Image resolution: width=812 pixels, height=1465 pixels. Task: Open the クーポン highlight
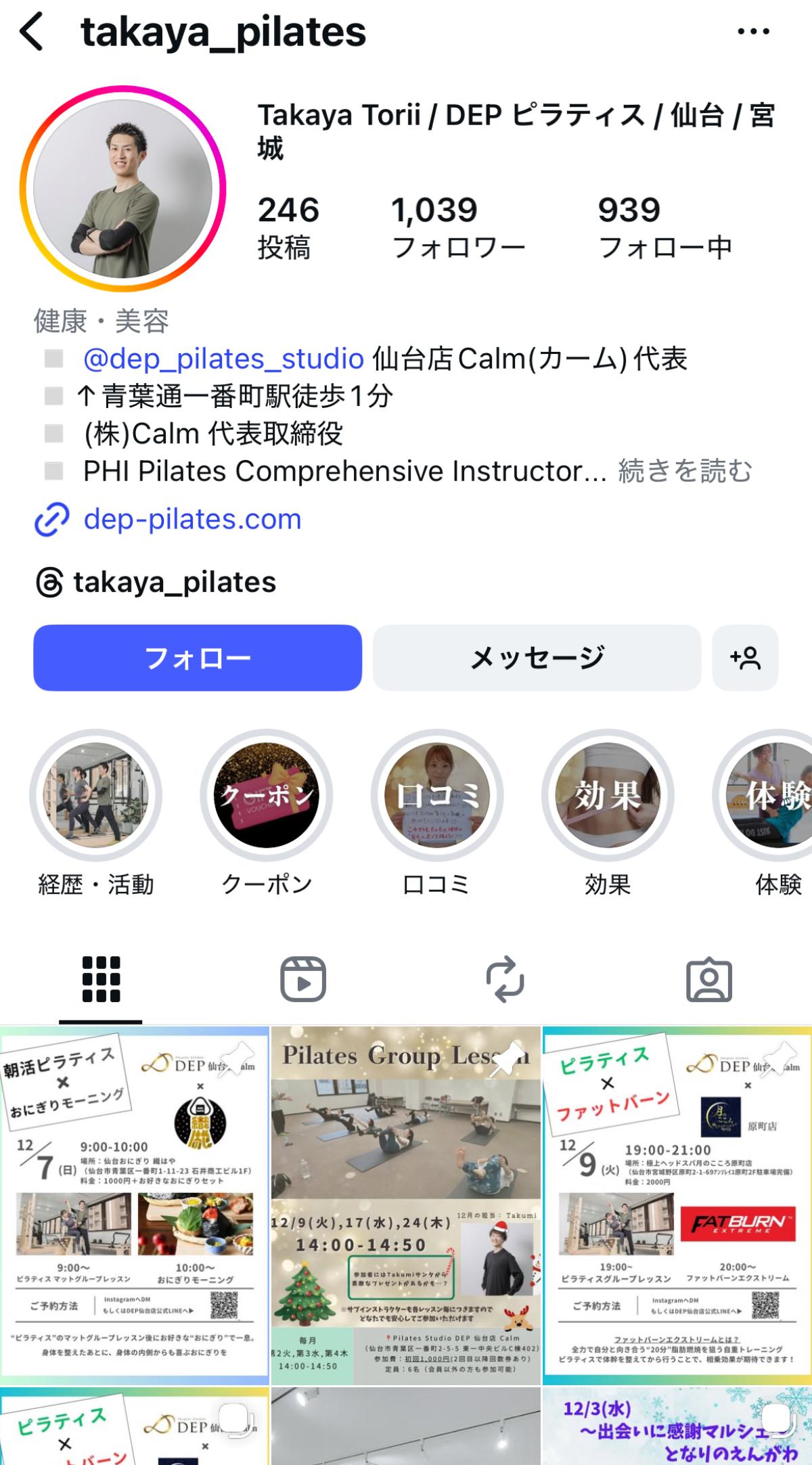[x=267, y=795]
